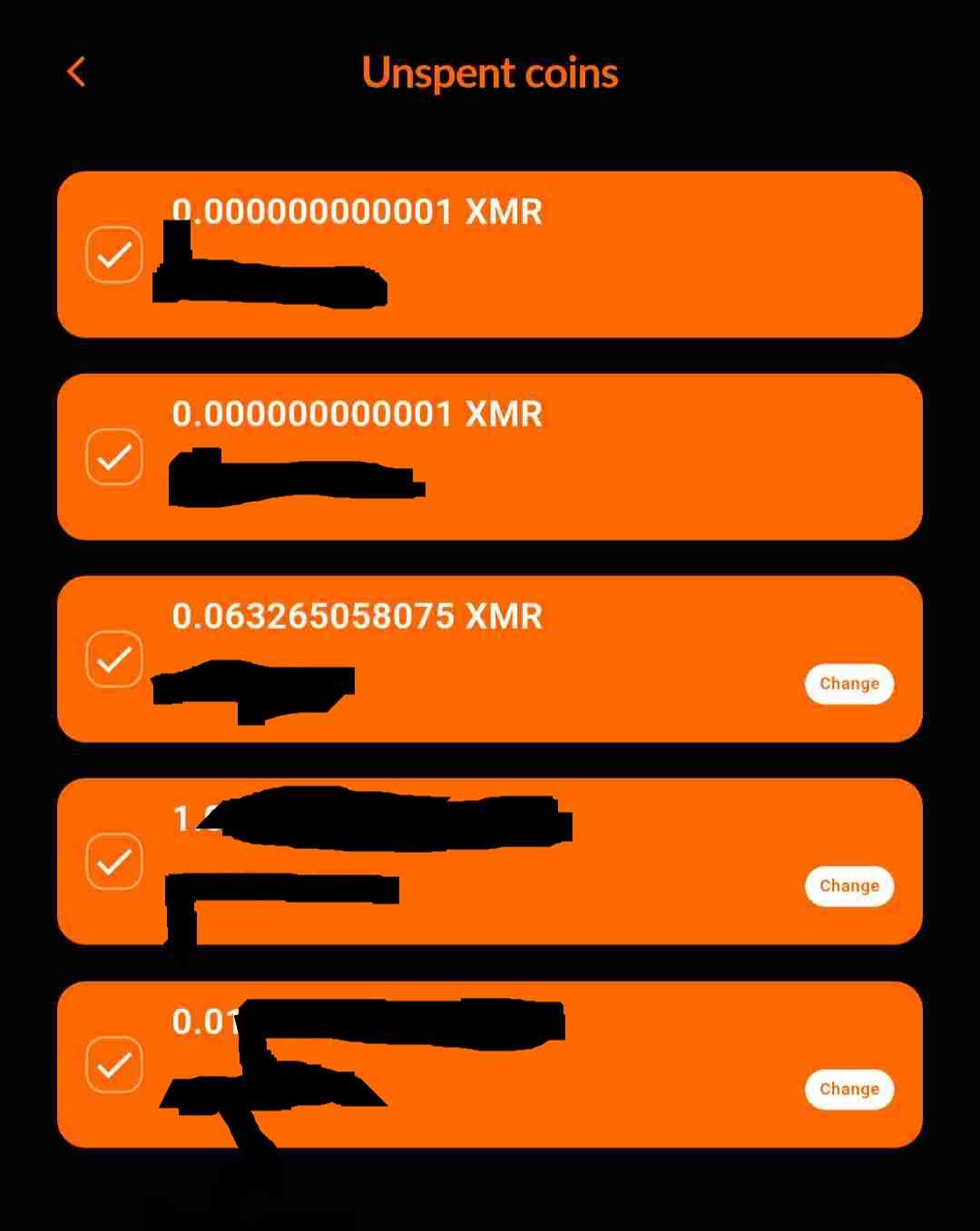The width and height of the screenshot is (980, 1231).
Task: Deselect the coin whose amount starts with 0.01
Action: pos(114,1064)
